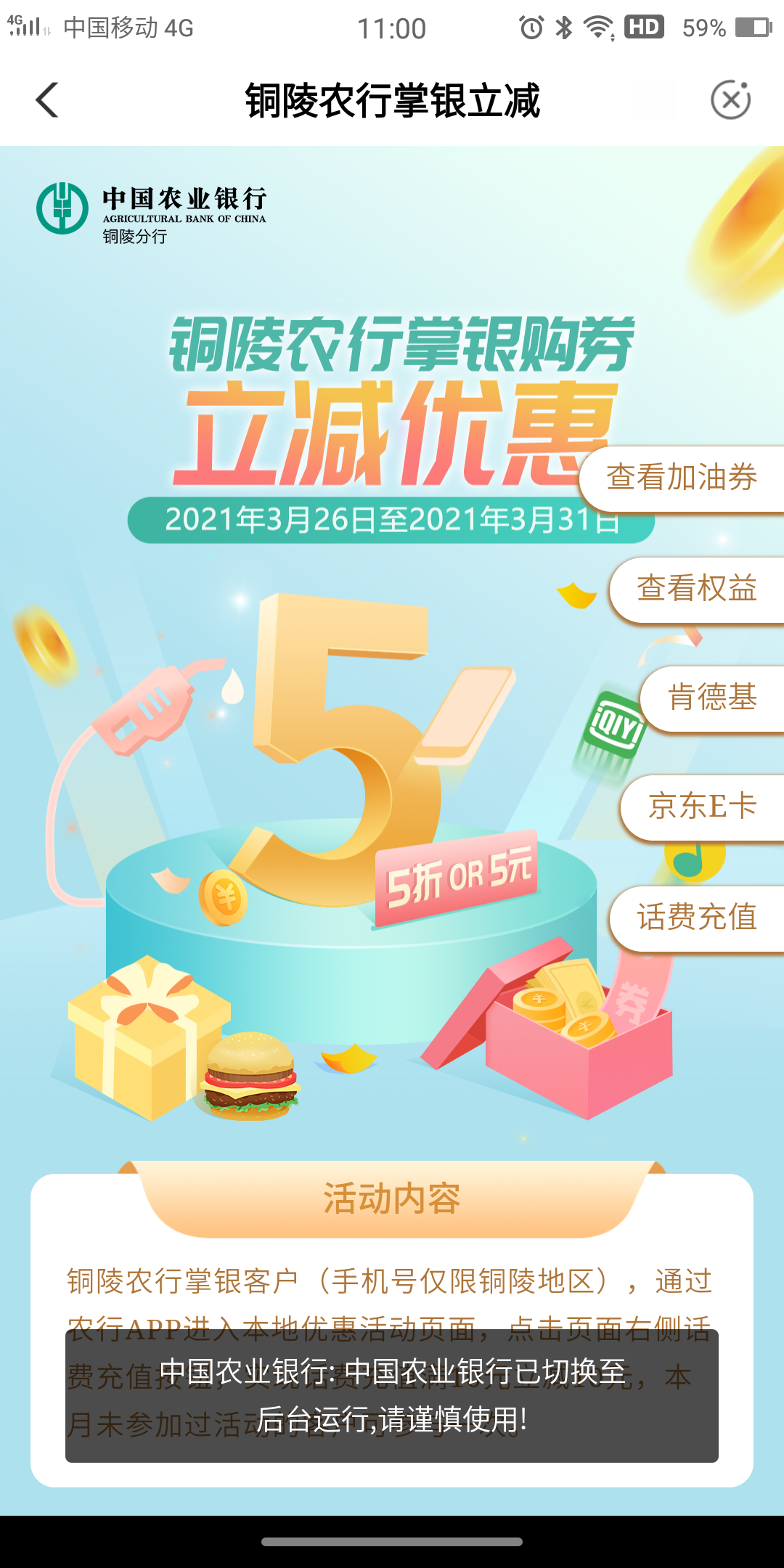Open 查看权益 button
784x1568 pixels.
(x=696, y=589)
